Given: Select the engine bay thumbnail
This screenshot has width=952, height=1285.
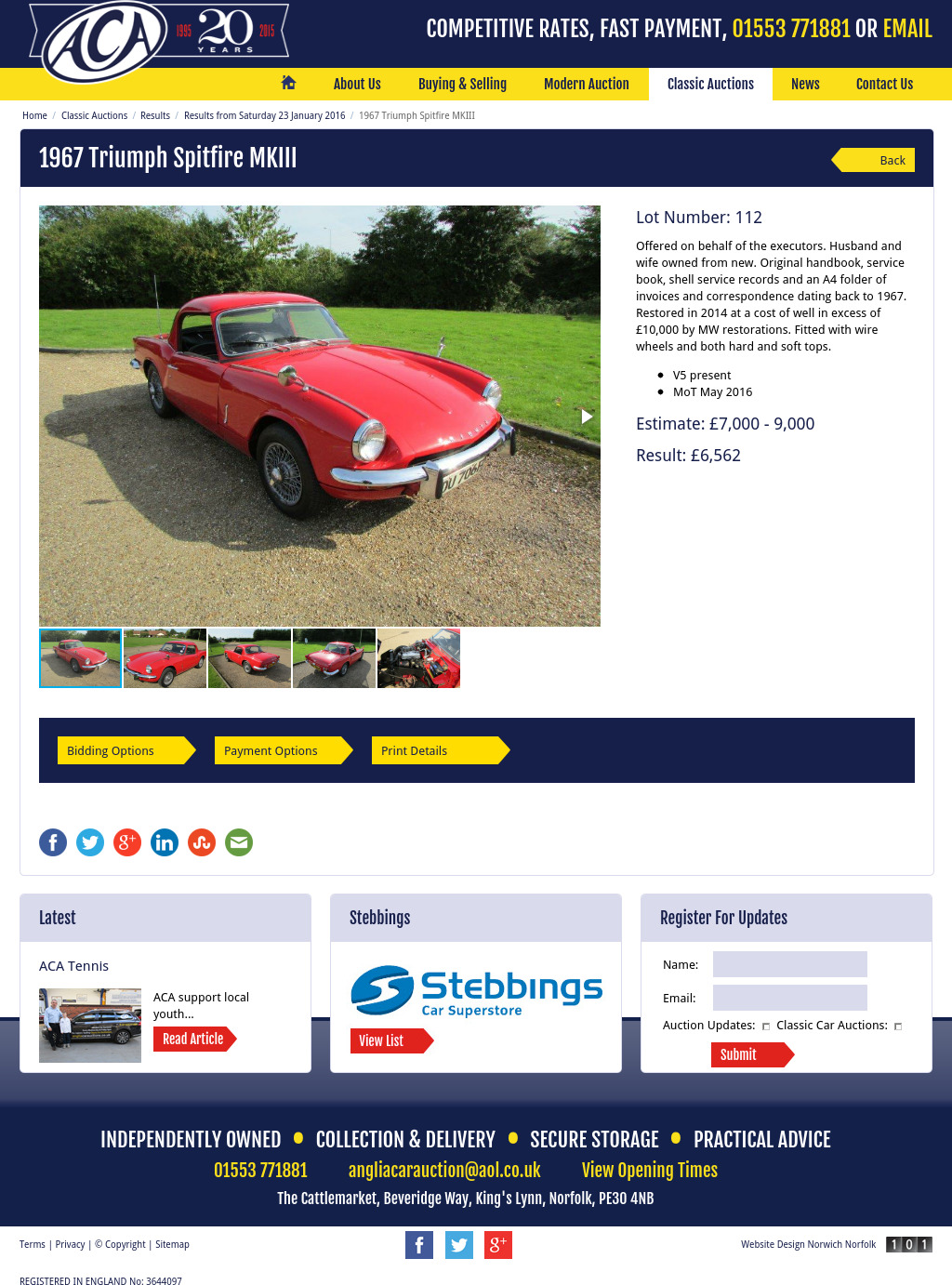Looking at the screenshot, I should point(418,658).
